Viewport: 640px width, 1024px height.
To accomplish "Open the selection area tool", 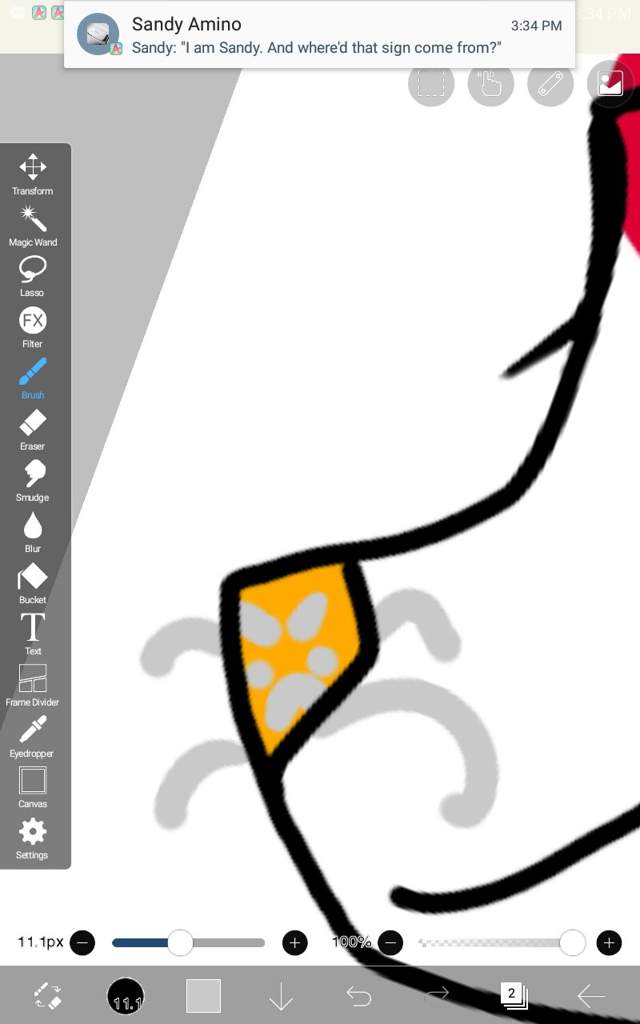I will pyautogui.click(x=431, y=85).
